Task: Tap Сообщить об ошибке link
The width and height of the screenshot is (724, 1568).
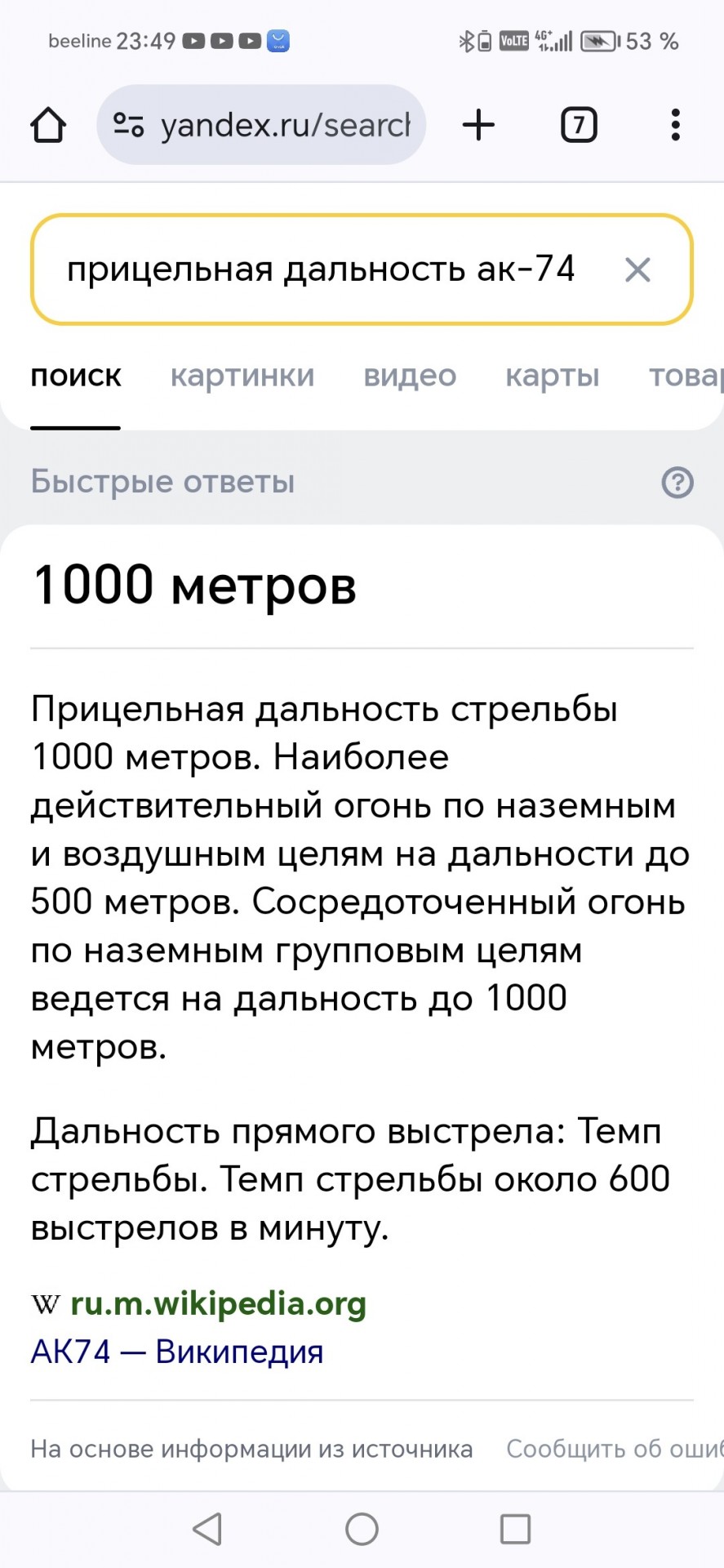Action: 615,1448
